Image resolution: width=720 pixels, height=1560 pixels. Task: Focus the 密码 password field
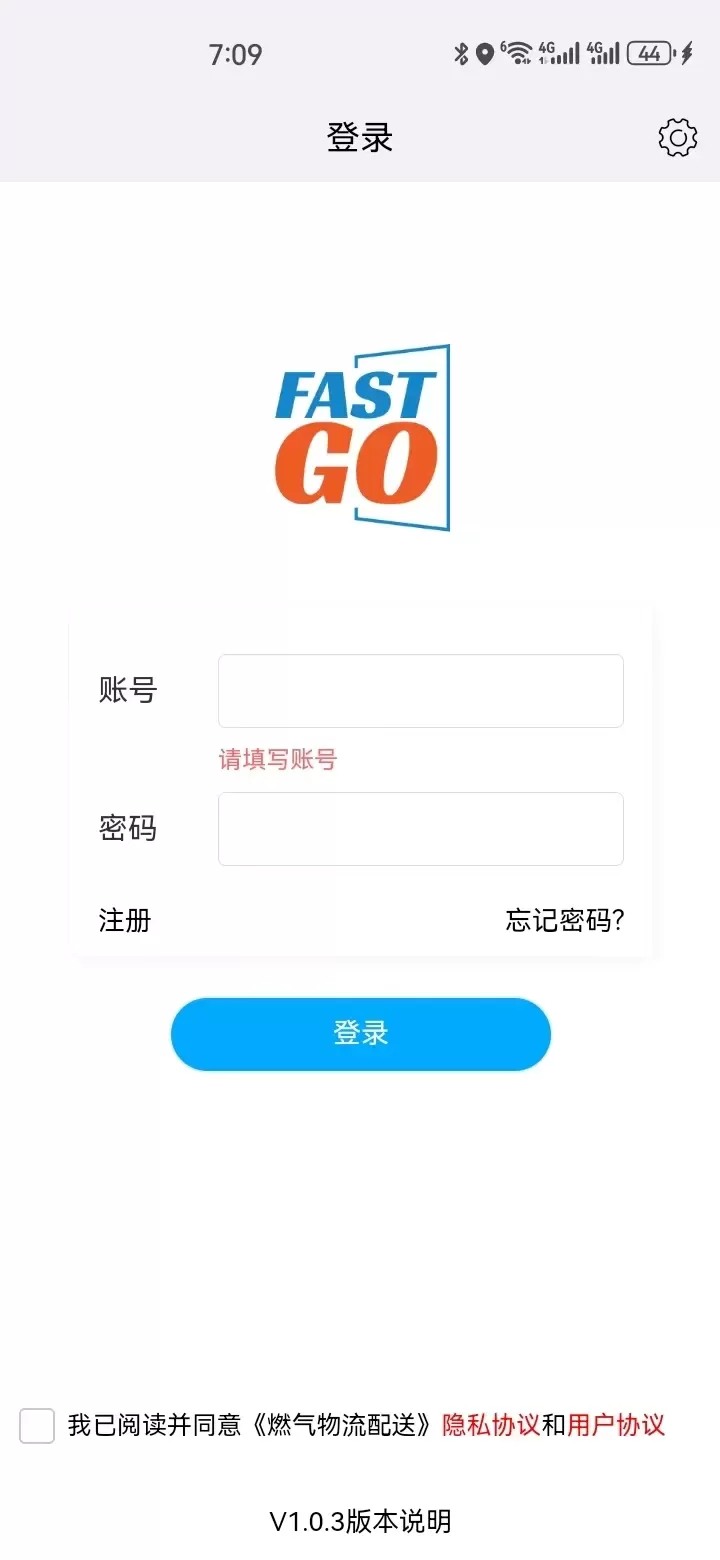tap(421, 829)
